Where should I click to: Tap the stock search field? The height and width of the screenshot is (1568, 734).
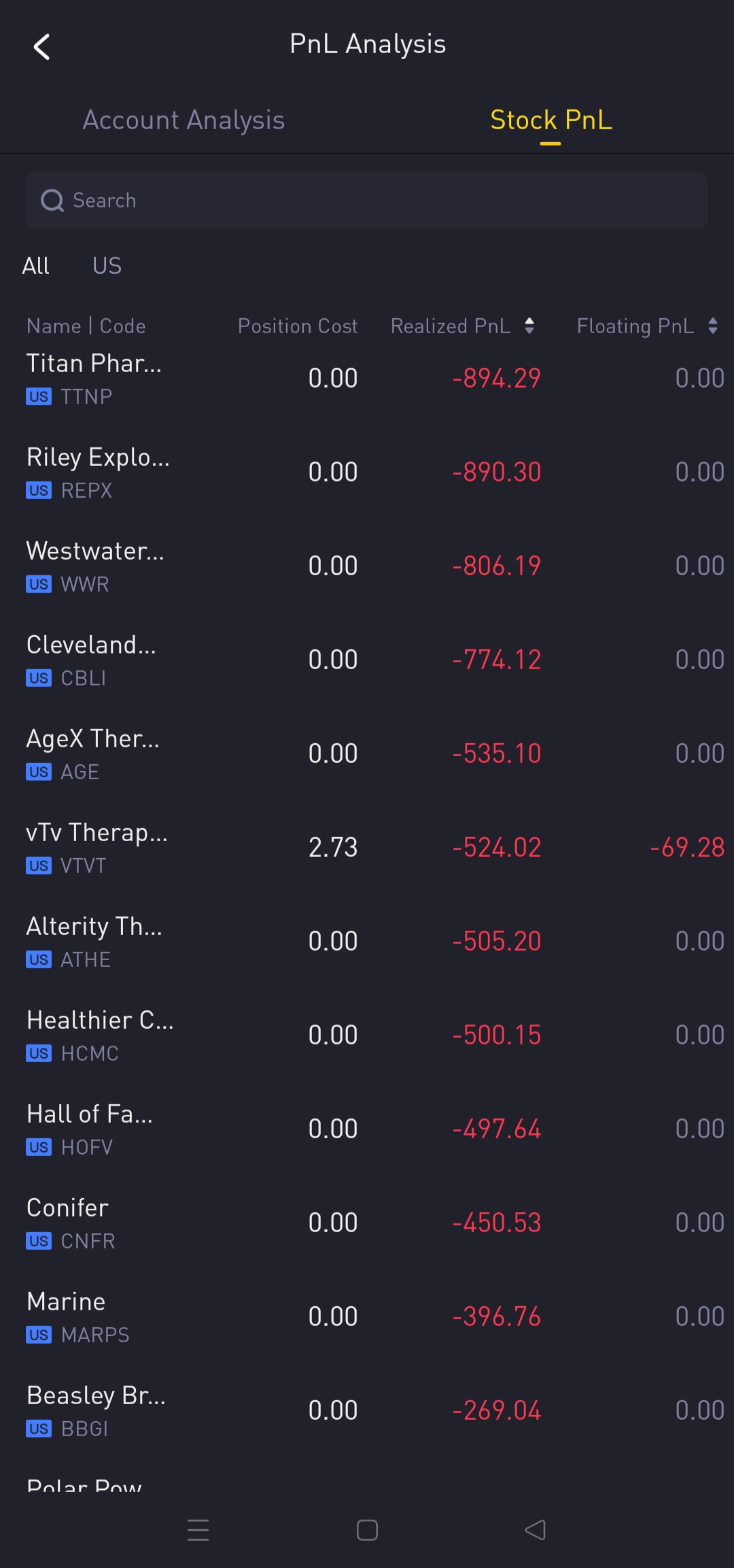367,200
